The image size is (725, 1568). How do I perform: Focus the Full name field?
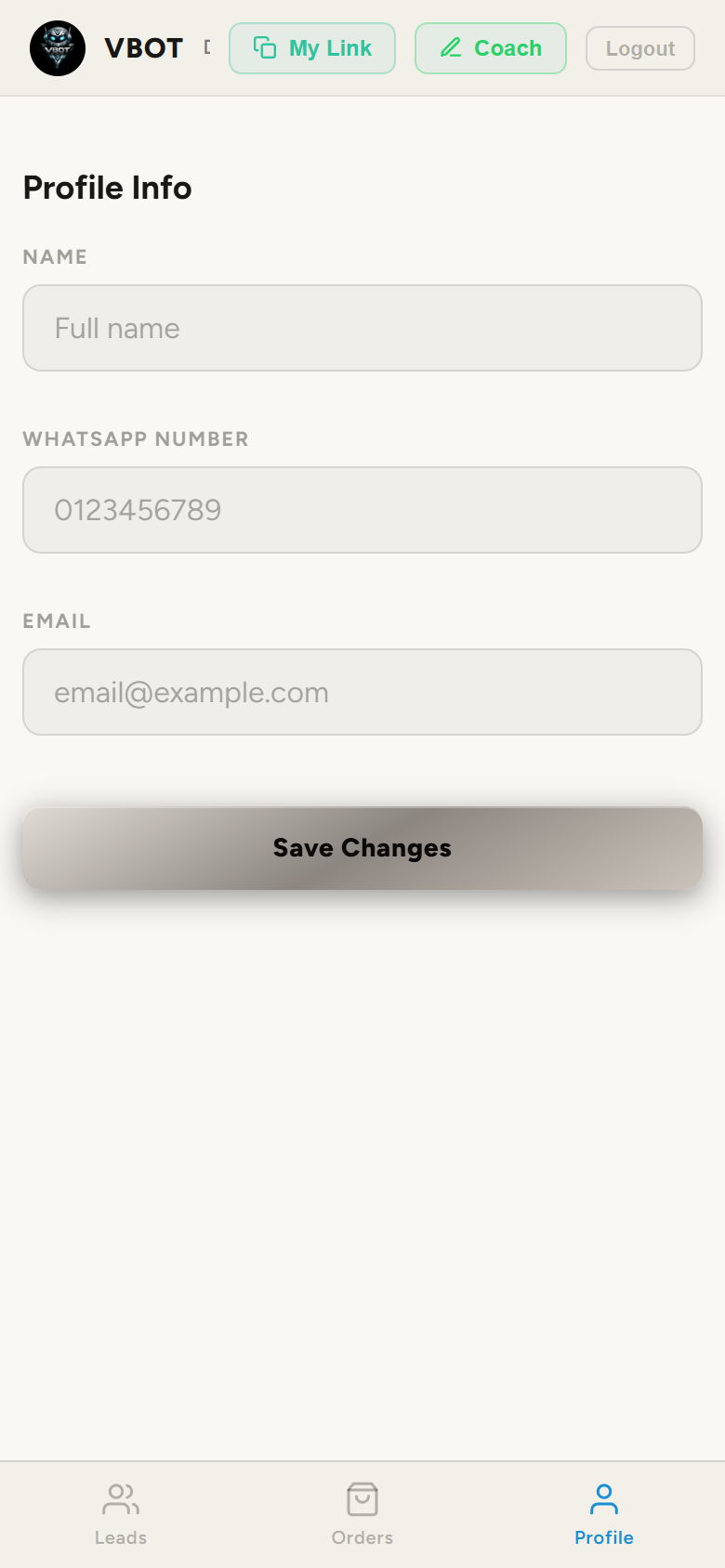coord(362,328)
